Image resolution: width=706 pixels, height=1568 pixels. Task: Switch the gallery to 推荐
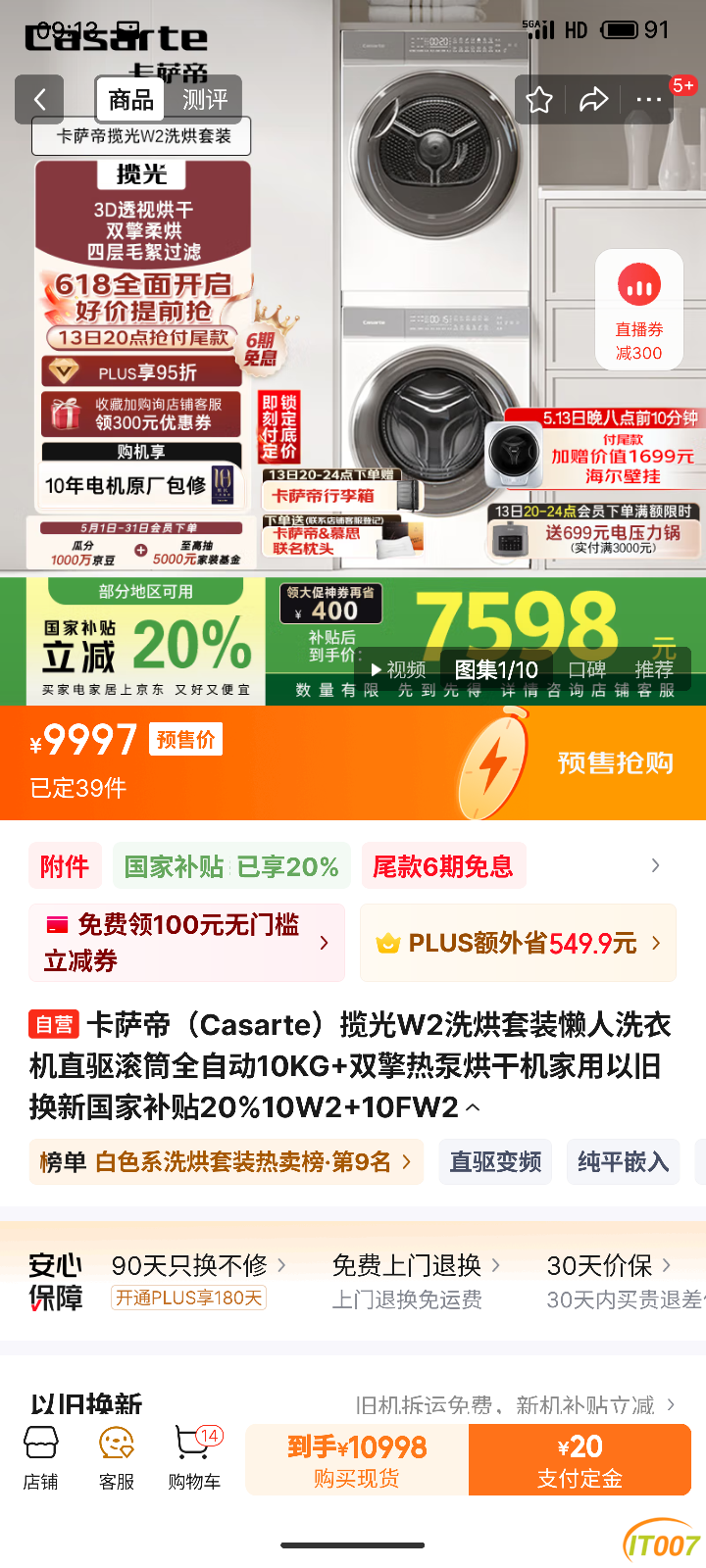point(654,669)
